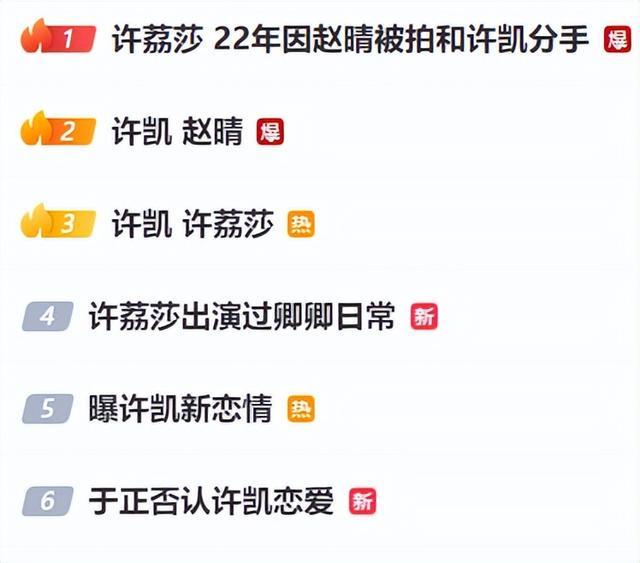Image resolution: width=640 pixels, height=563 pixels.
Task: Open the second trend 许凯 赵晴
Action: point(177,132)
